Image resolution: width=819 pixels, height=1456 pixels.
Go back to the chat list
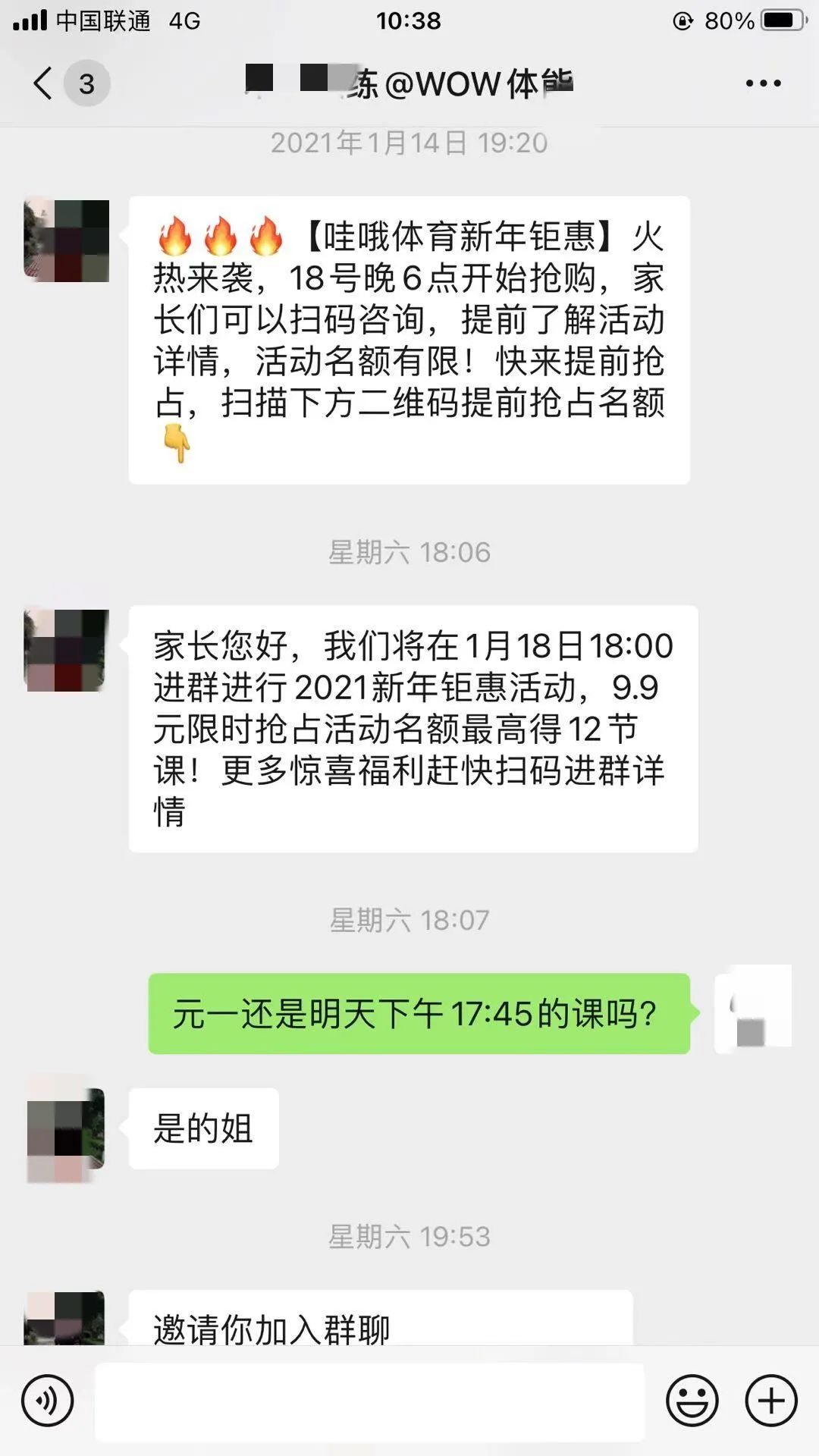pyautogui.click(x=44, y=83)
